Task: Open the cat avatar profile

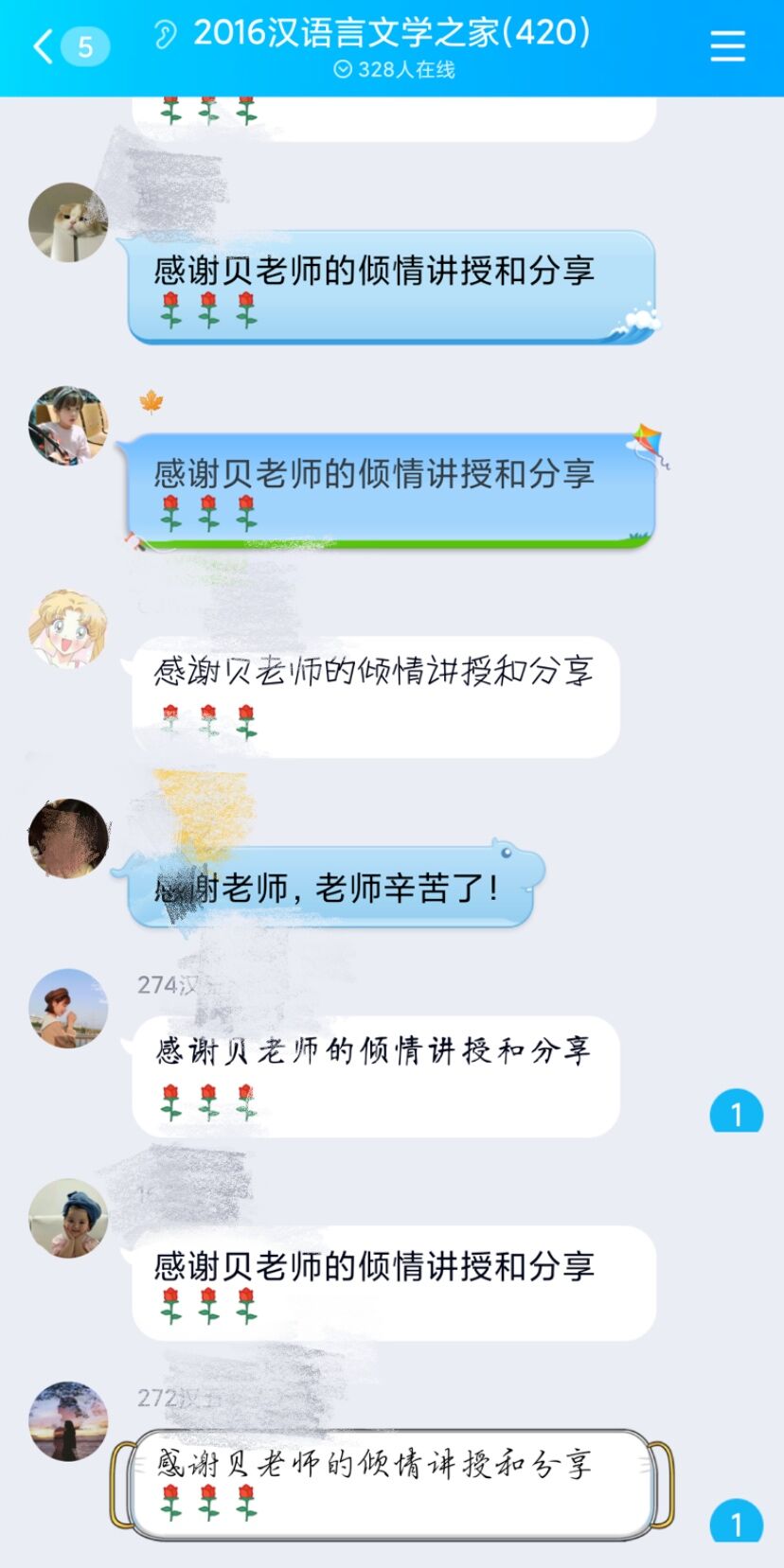Action: (x=67, y=222)
